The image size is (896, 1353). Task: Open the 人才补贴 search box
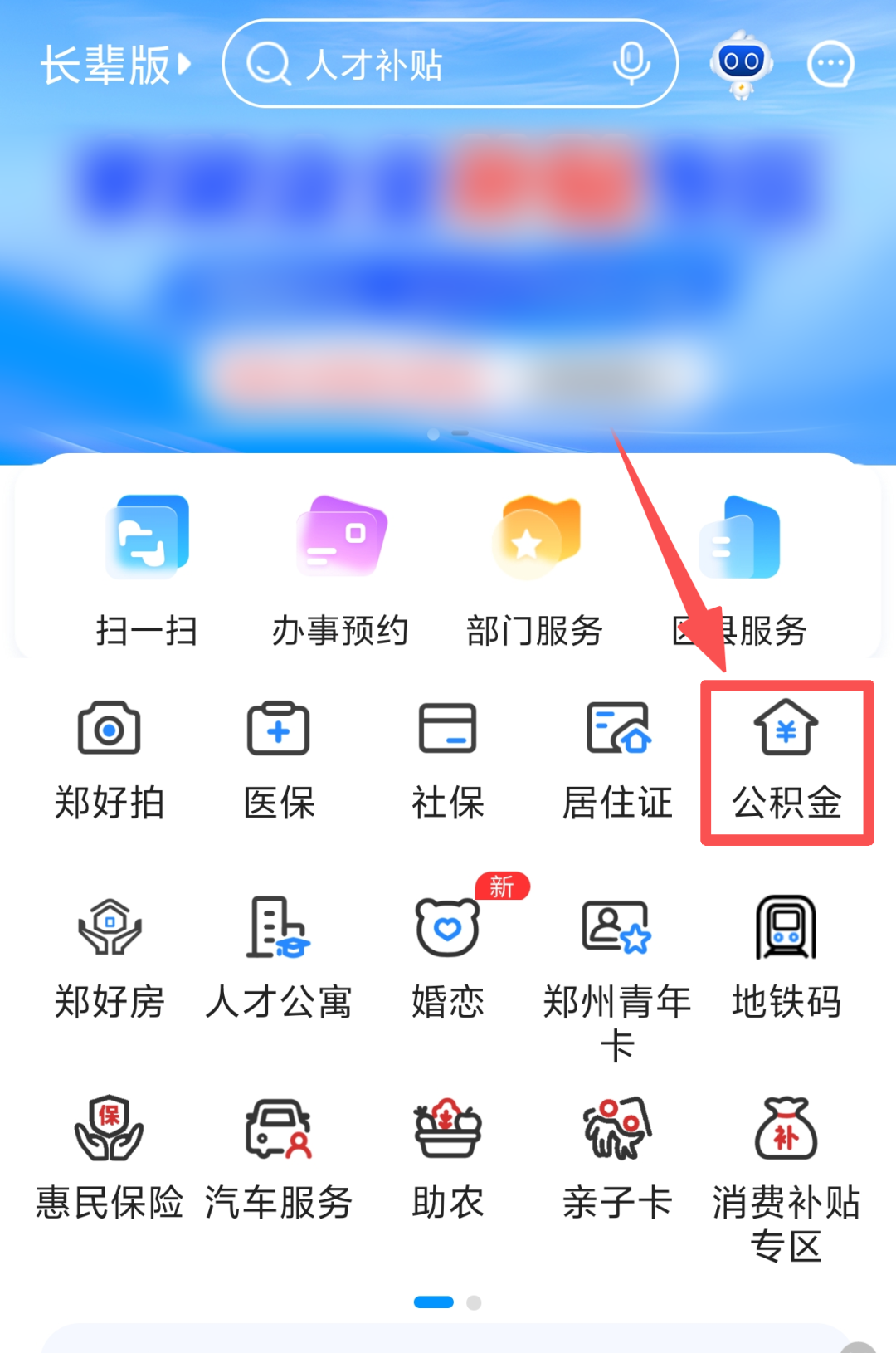[x=415, y=65]
